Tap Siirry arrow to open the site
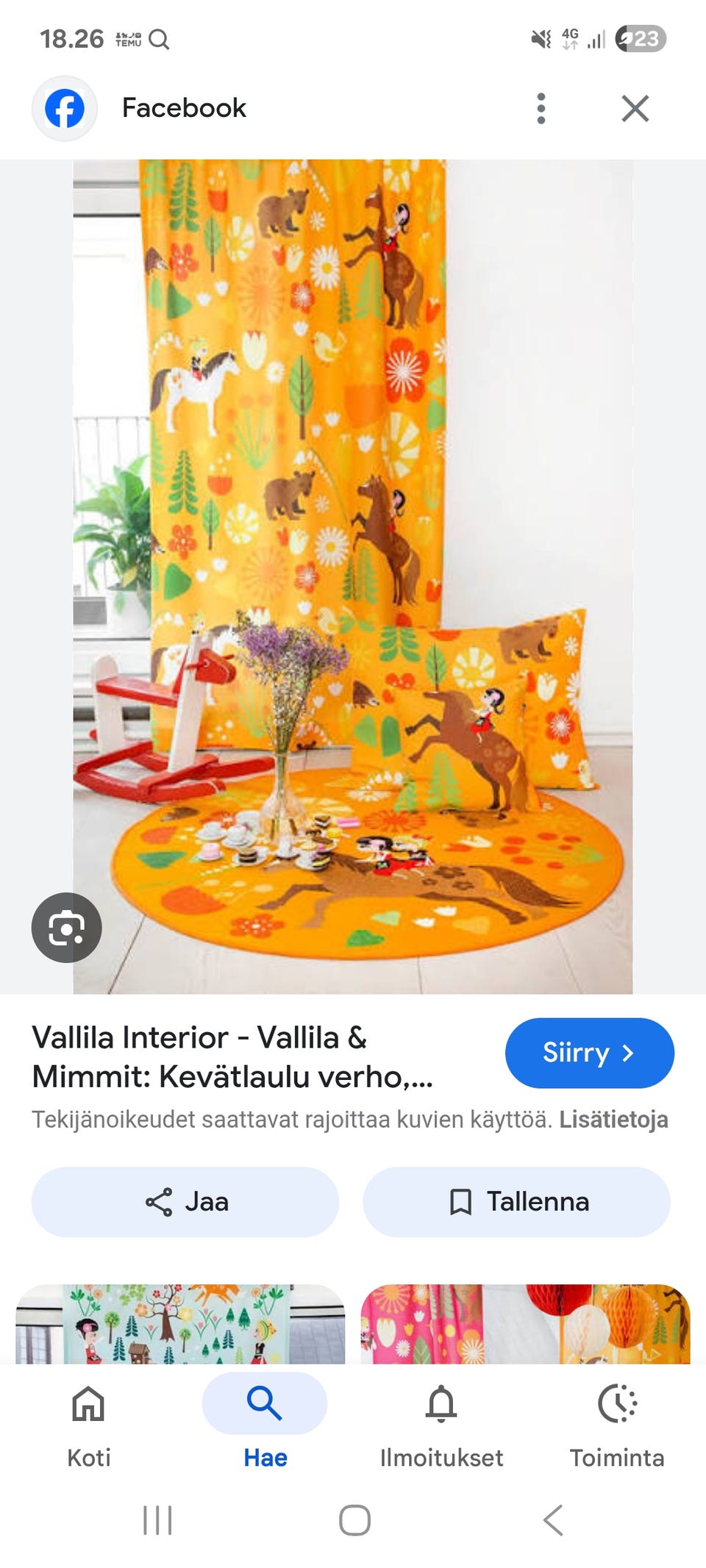The width and height of the screenshot is (706, 1568). pyautogui.click(x=589, y=1053)
